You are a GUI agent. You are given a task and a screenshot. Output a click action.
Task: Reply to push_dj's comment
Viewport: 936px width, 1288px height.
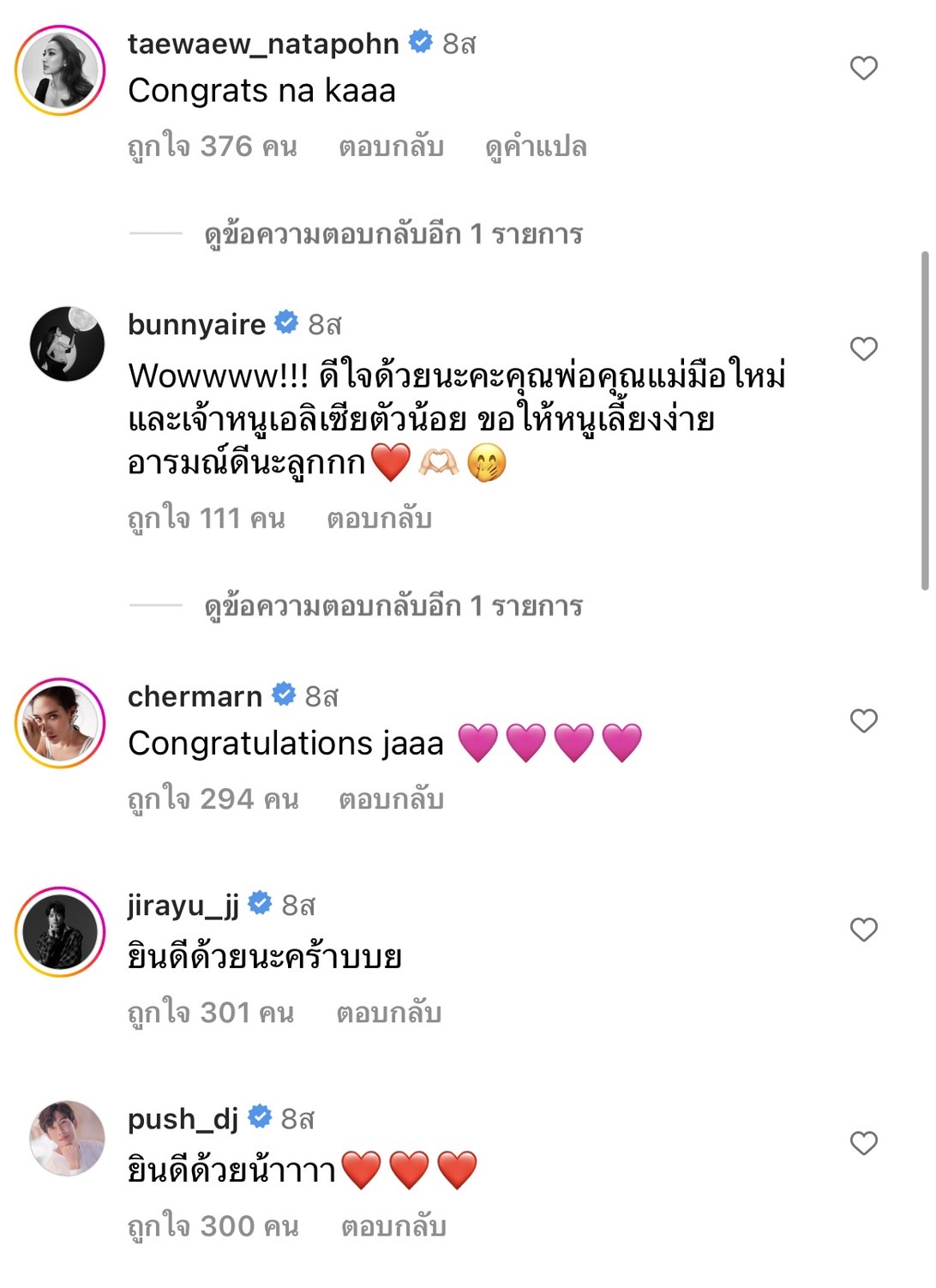click(x=393, y=1226)
